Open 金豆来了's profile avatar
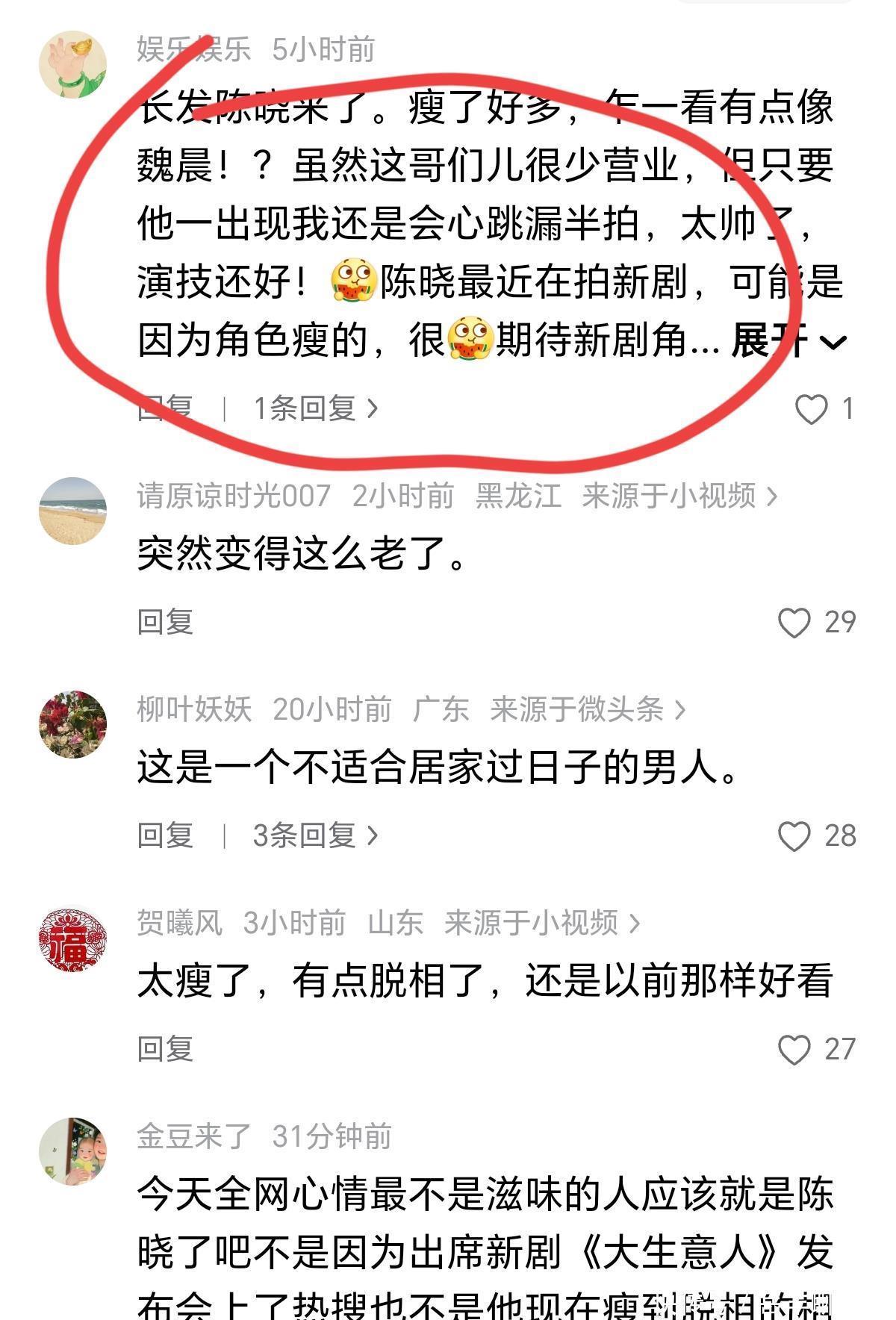Image resolution: width=896 pixels, height=1320 pixels. click(72, 1151)
